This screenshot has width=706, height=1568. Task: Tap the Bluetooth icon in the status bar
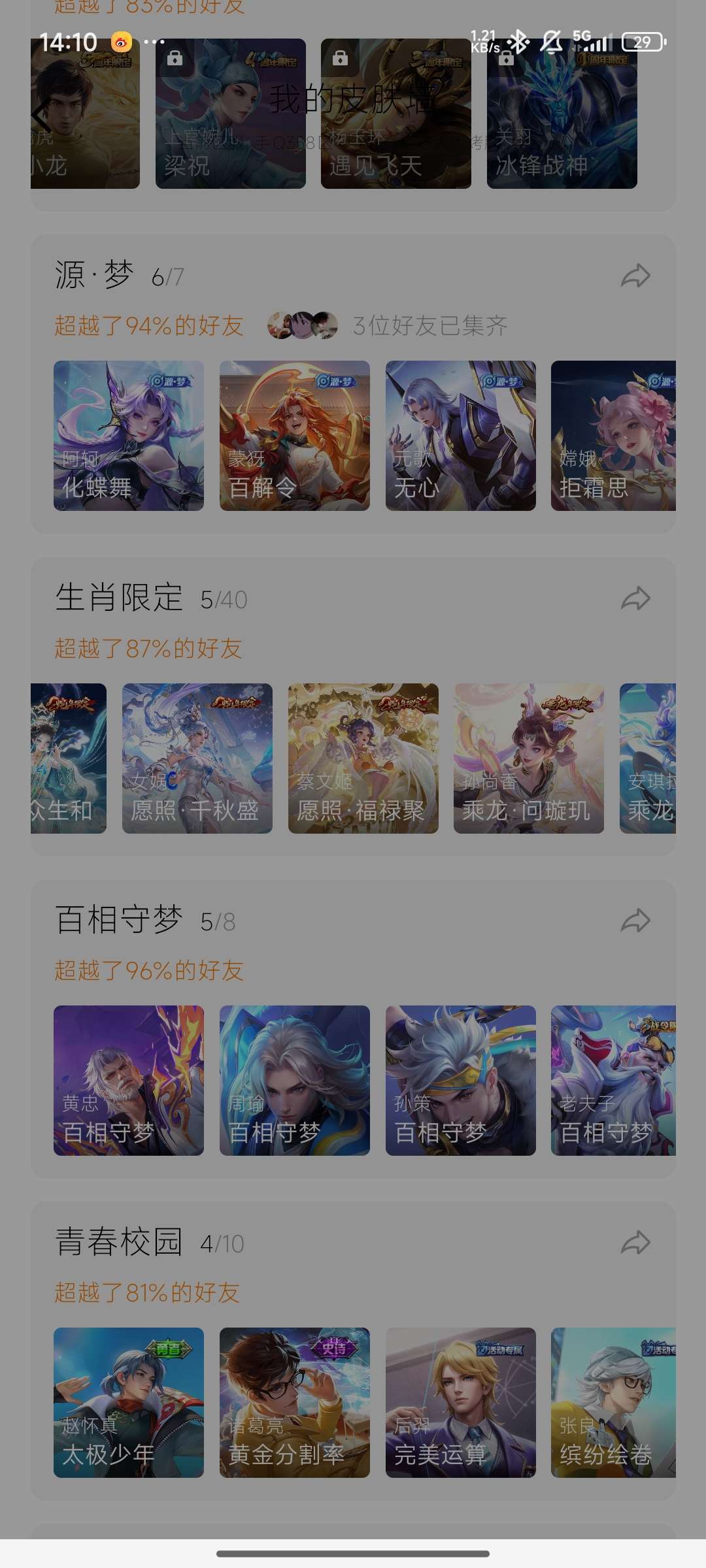(519, 41)
